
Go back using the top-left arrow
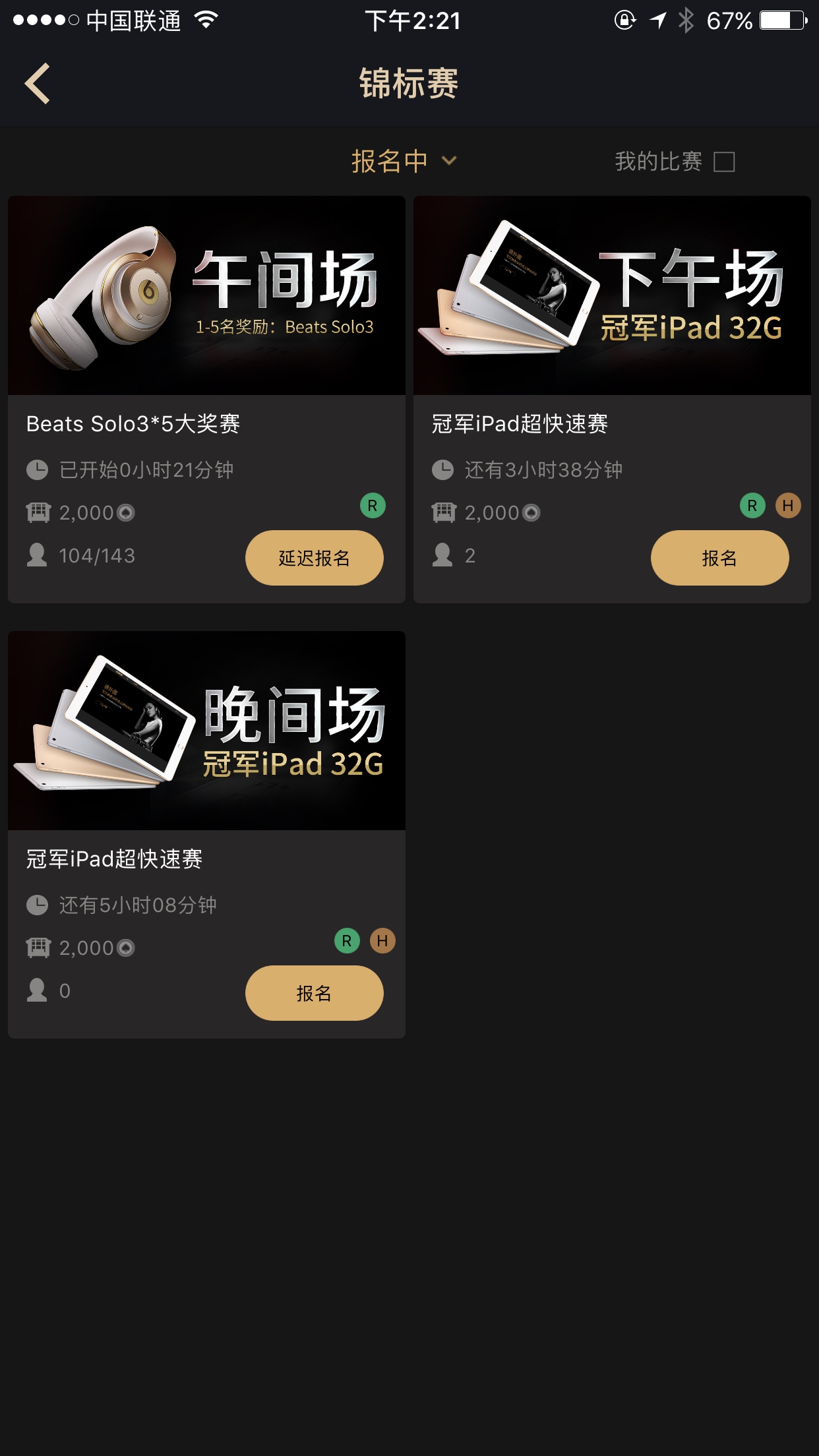pos(38,84)
